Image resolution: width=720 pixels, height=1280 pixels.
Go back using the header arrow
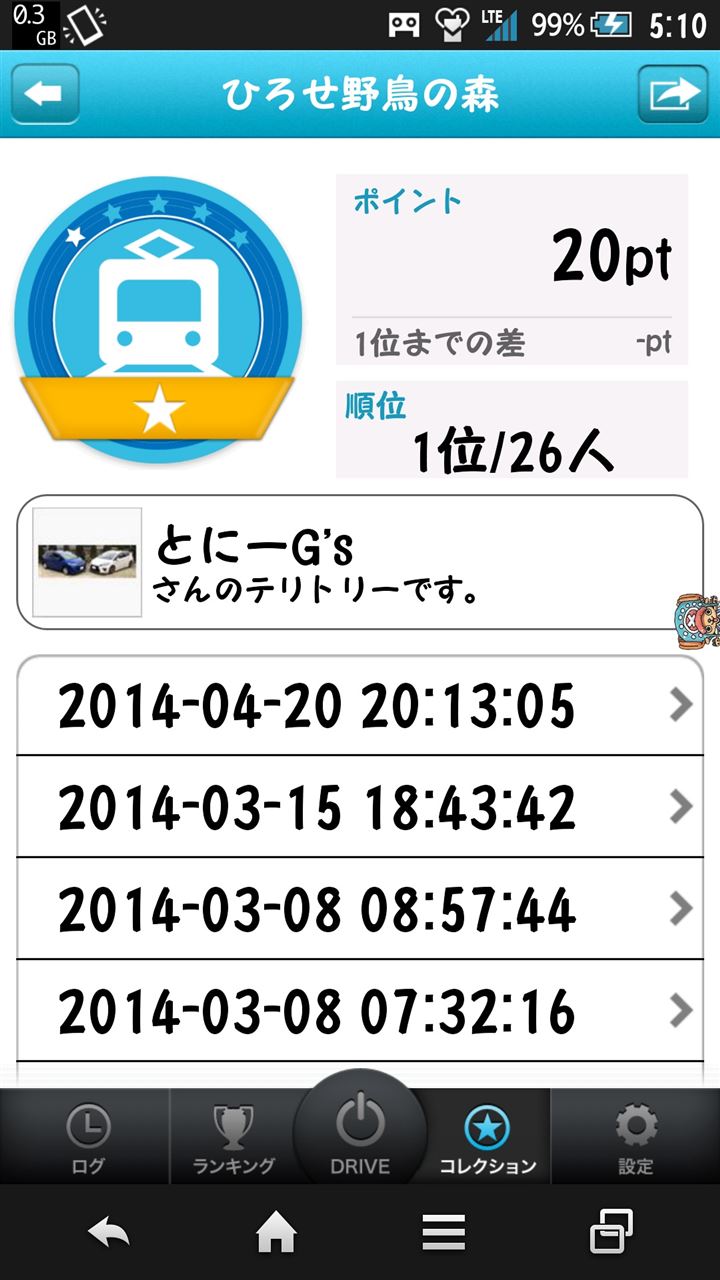coord(45,94)
